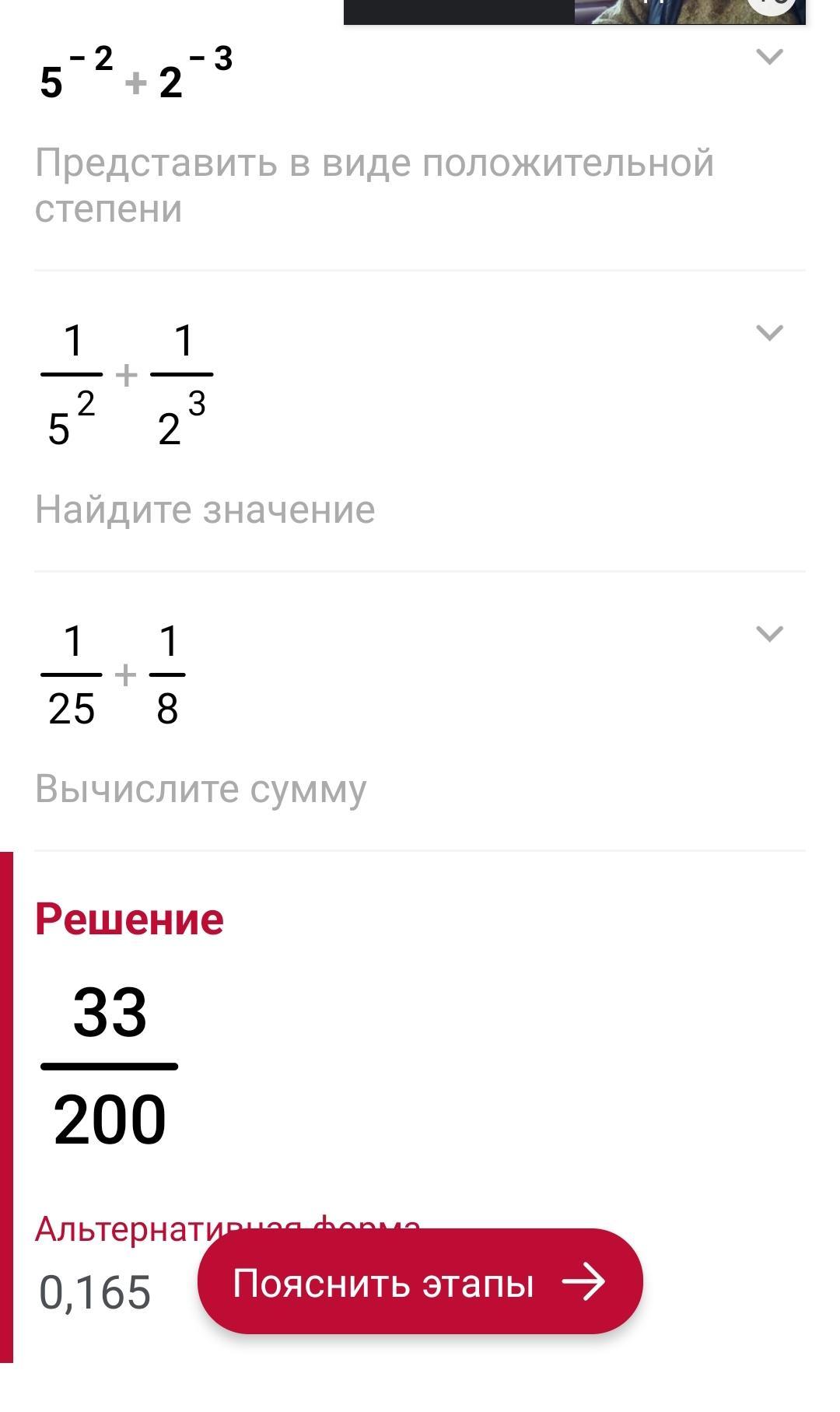Expand the step with 1/5² + 1/2³
The image size is (840, 1412).
769,332
